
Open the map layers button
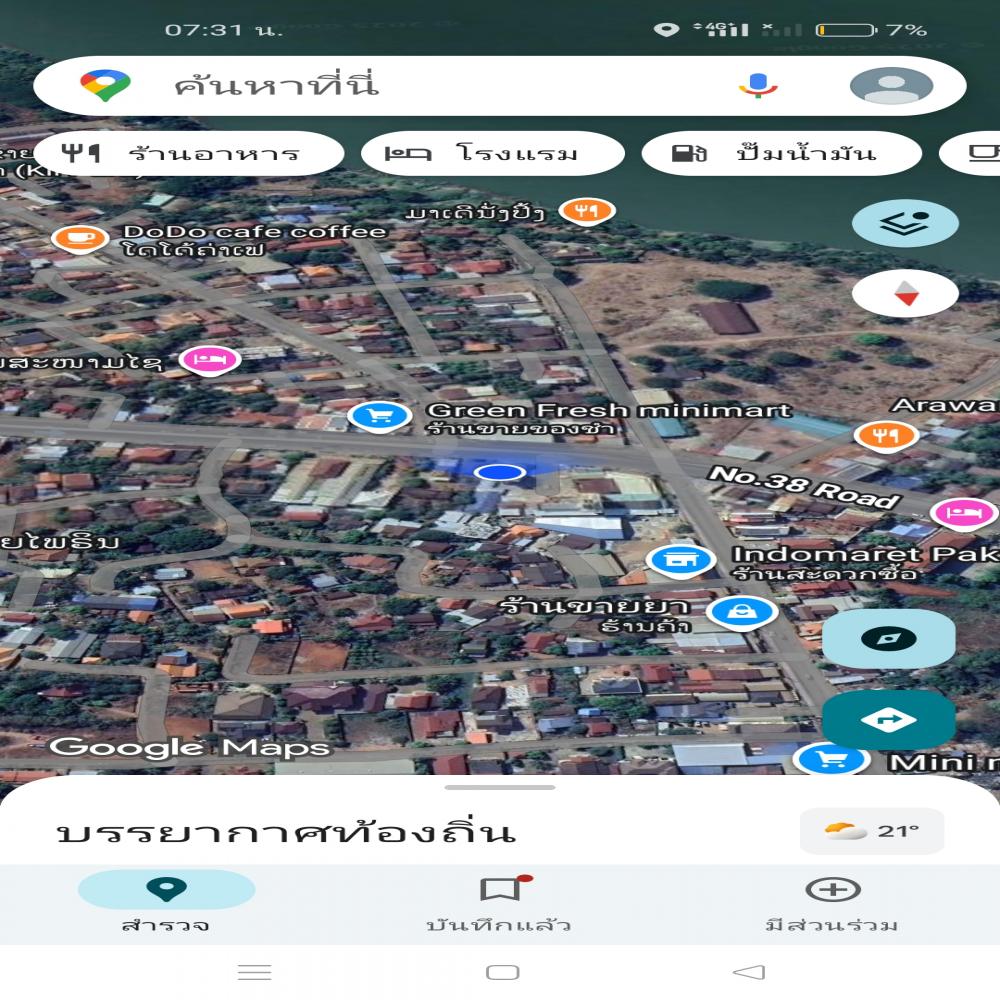[x=905, y=224]
